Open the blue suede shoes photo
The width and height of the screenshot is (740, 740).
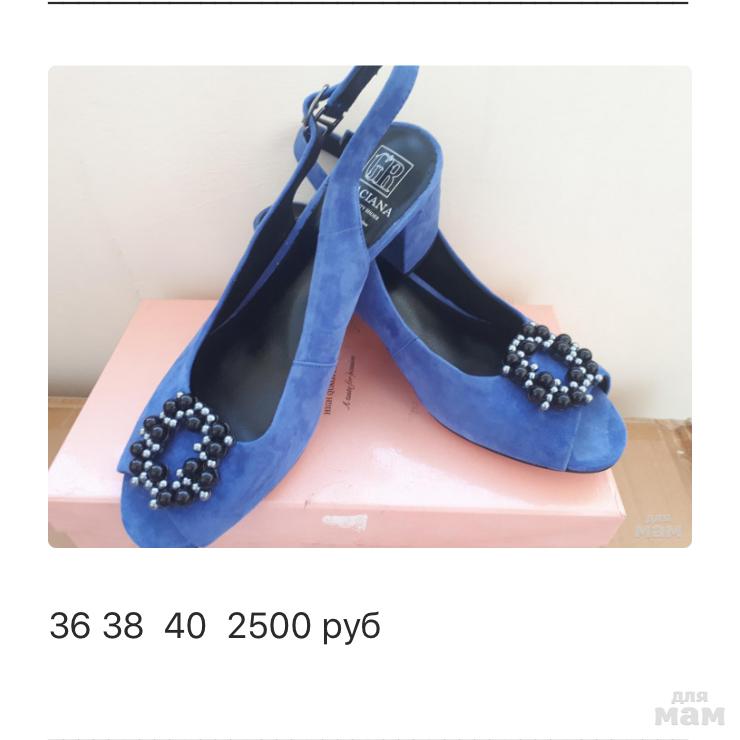coord(369,306)
